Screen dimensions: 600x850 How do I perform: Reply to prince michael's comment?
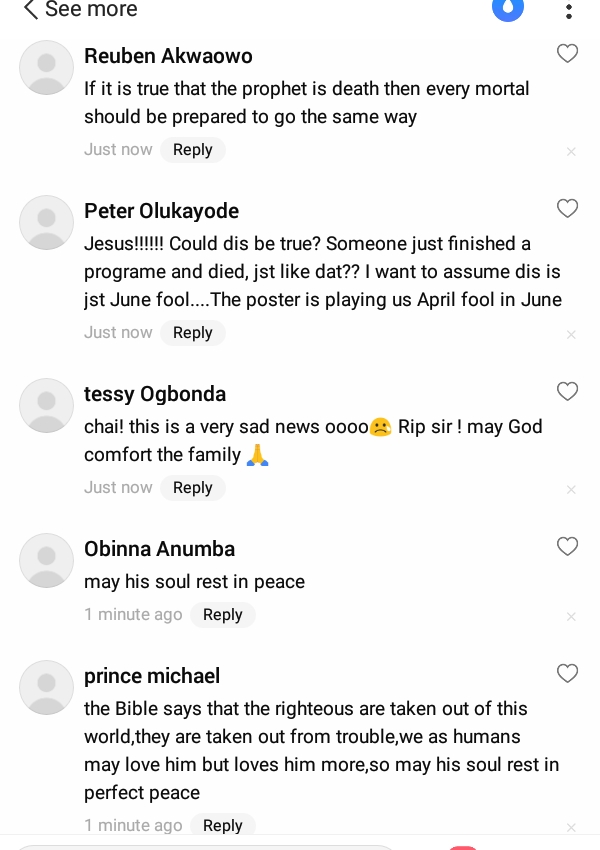[222, 826]
